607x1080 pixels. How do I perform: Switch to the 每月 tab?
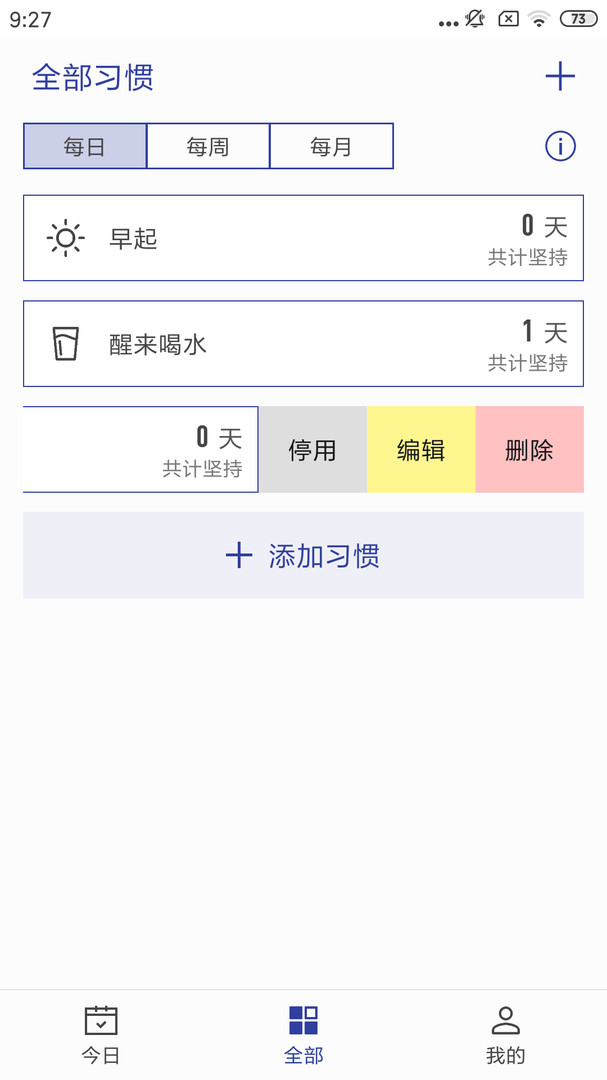331,146
